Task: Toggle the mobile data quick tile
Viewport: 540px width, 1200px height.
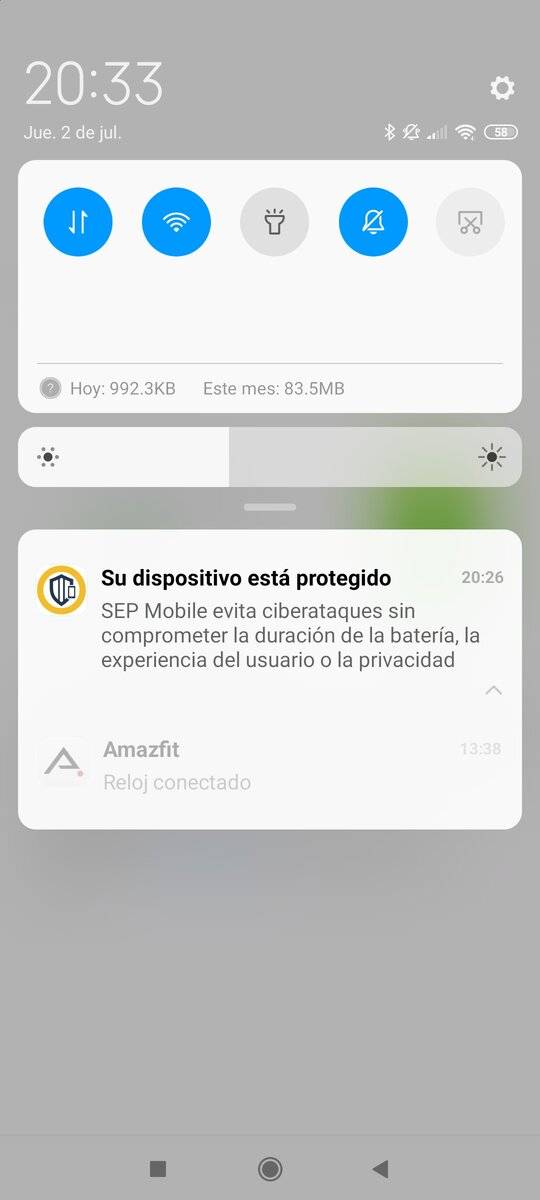Action: point(78,222)
